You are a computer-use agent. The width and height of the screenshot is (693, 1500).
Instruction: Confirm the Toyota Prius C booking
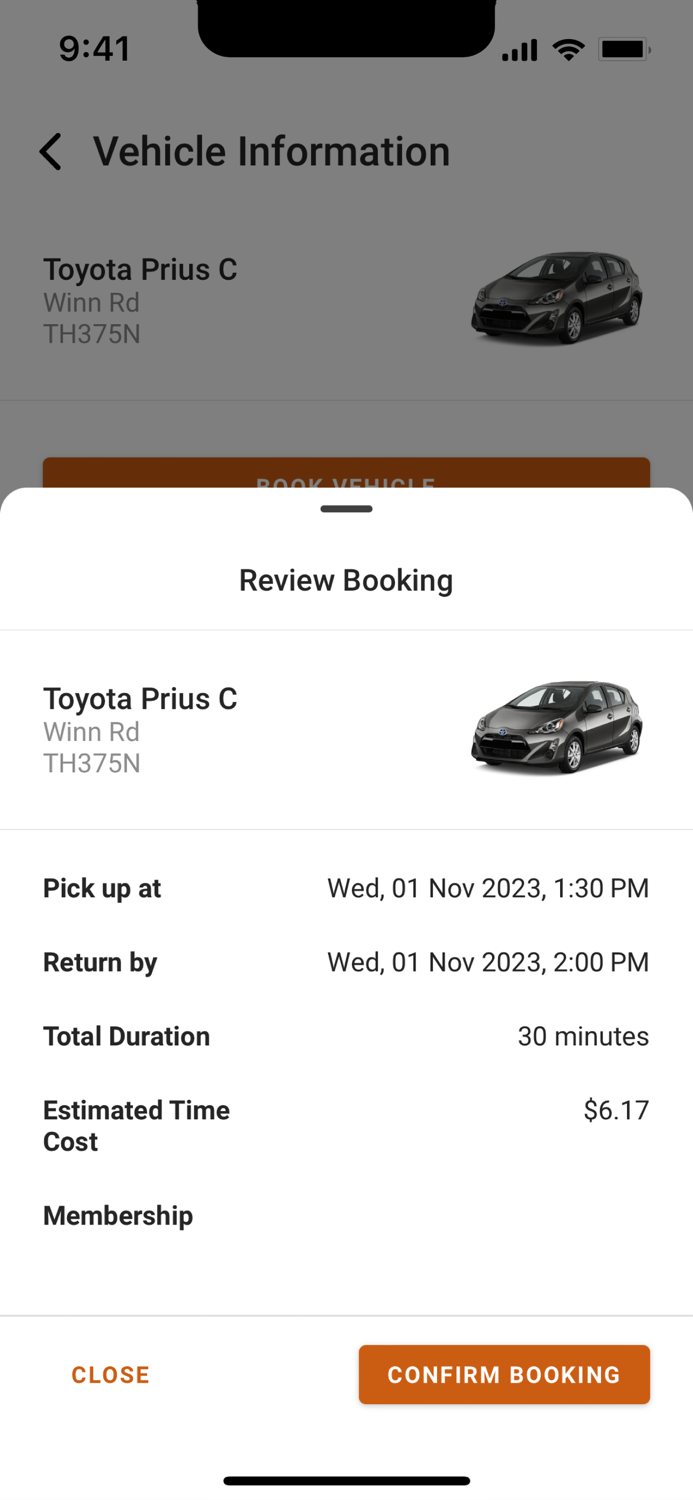point(504,1374)
